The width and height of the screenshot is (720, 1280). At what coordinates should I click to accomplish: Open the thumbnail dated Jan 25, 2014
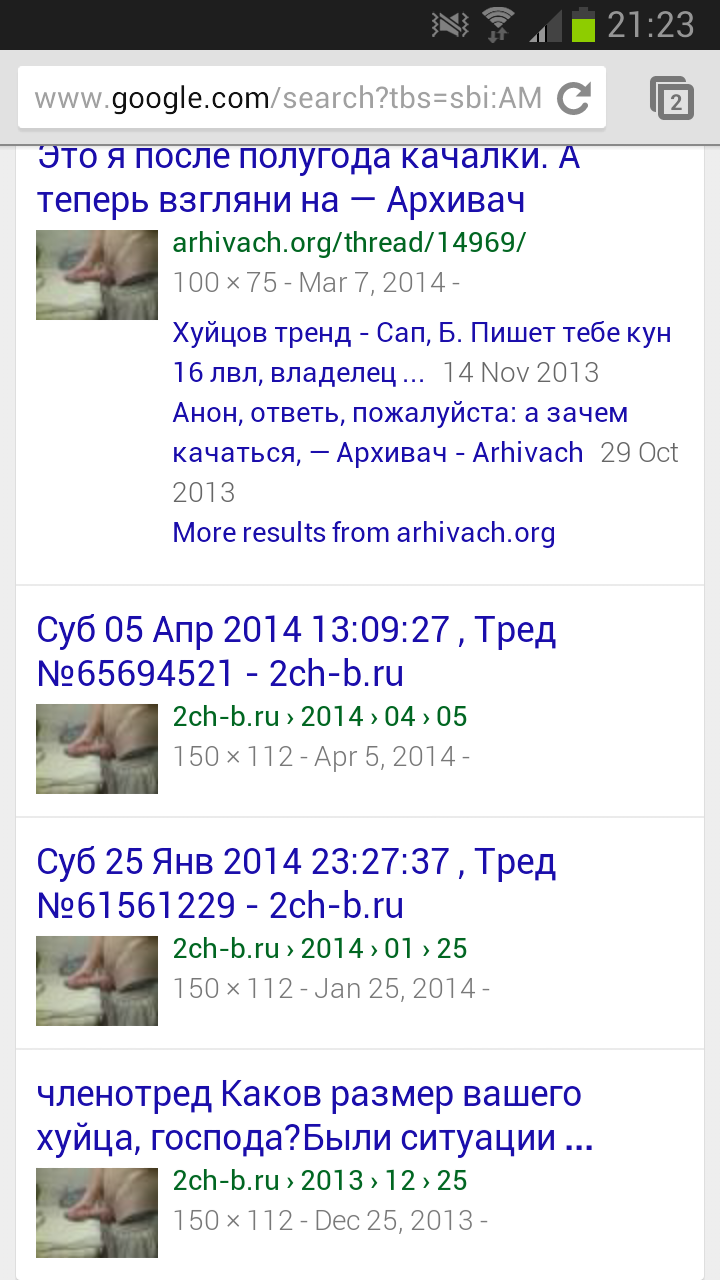coord(97,981)
